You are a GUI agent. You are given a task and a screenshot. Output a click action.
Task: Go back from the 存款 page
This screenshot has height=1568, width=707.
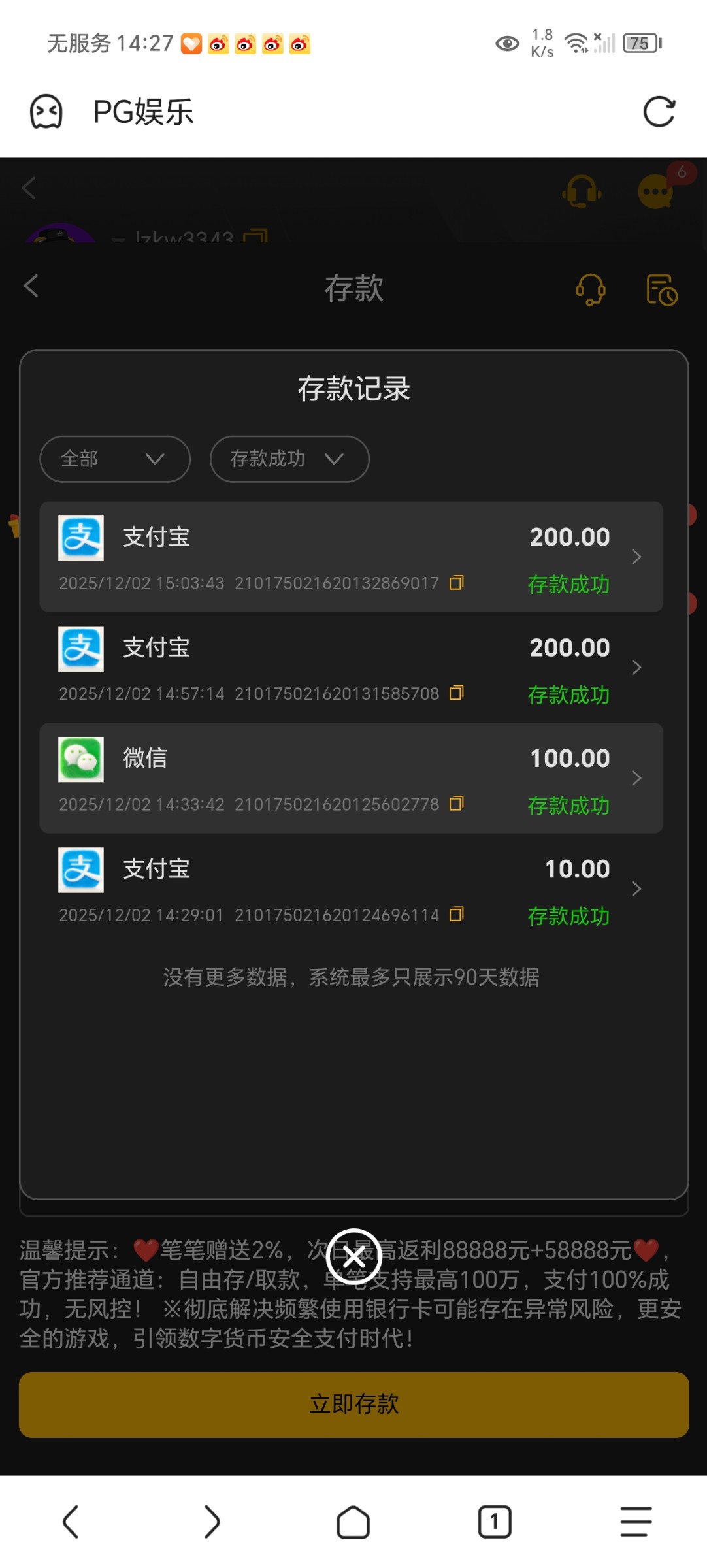(31, 286)
